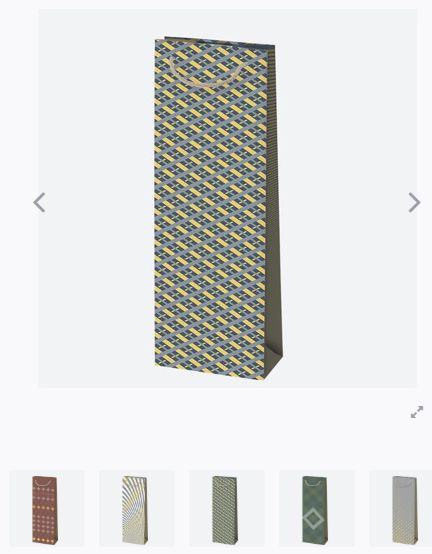432x554 pixels.
Task: Go to the next product image
Action: 414,202
